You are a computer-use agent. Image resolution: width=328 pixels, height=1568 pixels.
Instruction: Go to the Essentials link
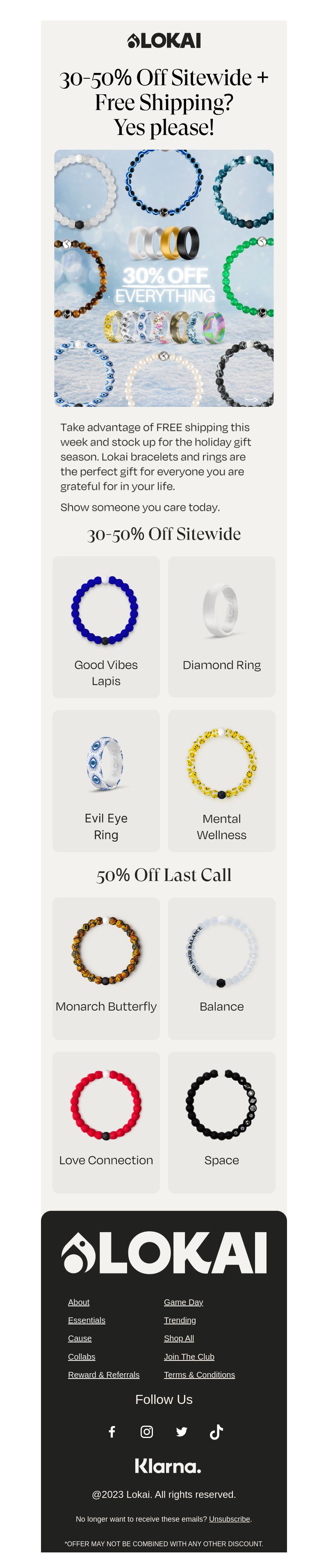pyautogui.click(x=87, y=1320)
